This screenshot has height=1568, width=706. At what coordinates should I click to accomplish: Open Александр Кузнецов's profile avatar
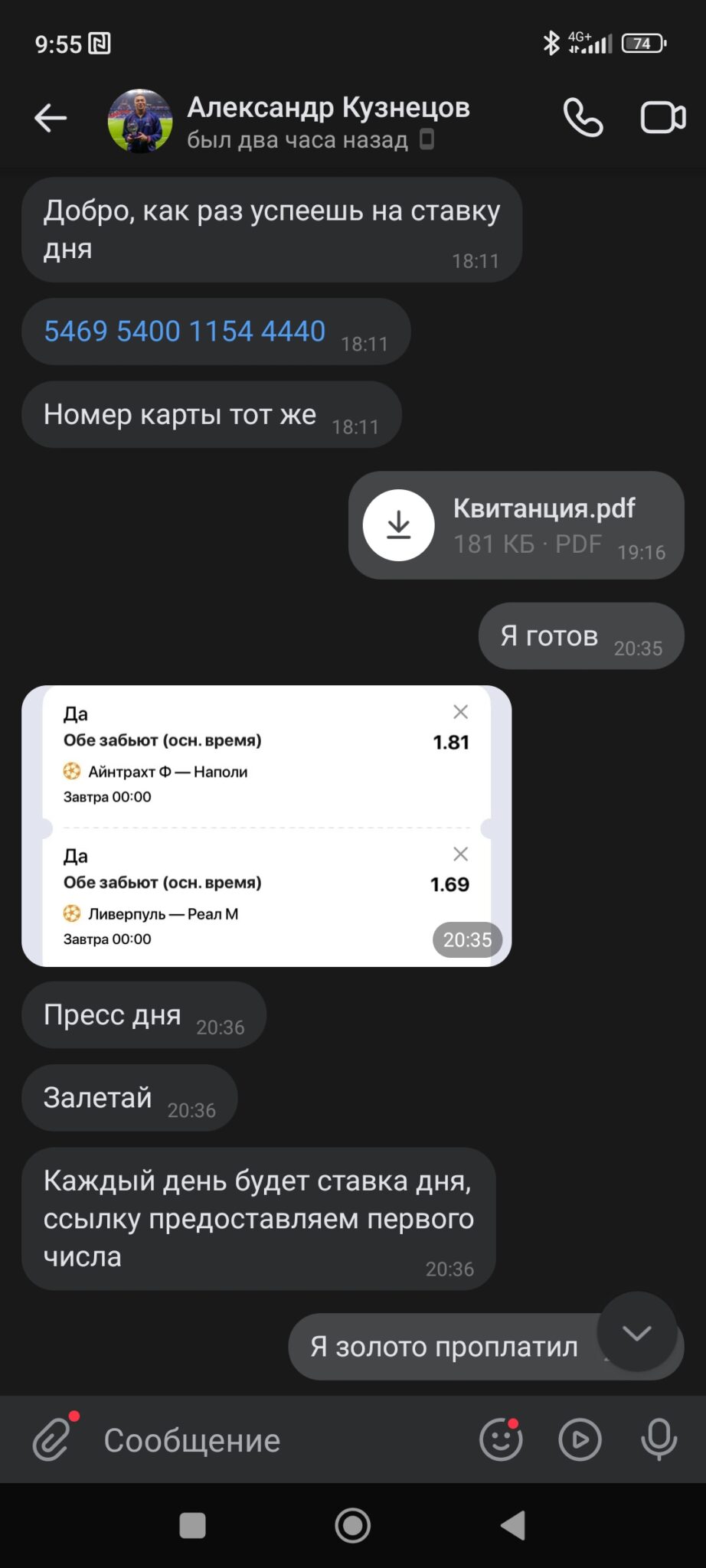pyautogui.click(x=140, y=120)
